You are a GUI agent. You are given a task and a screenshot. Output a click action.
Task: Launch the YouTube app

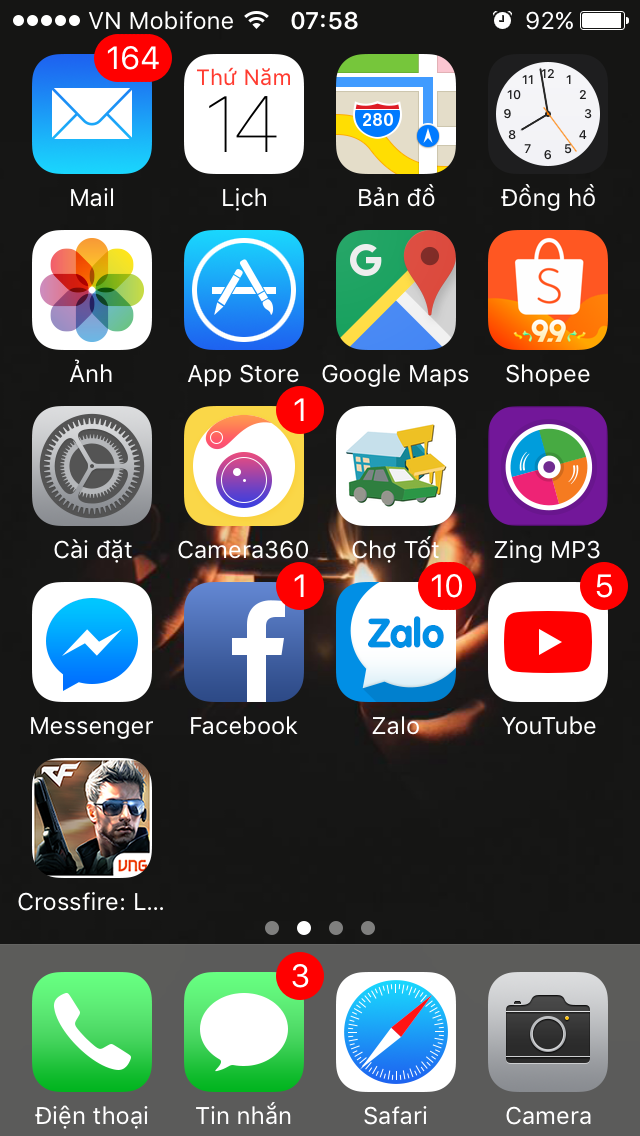(x=548, y=642)
